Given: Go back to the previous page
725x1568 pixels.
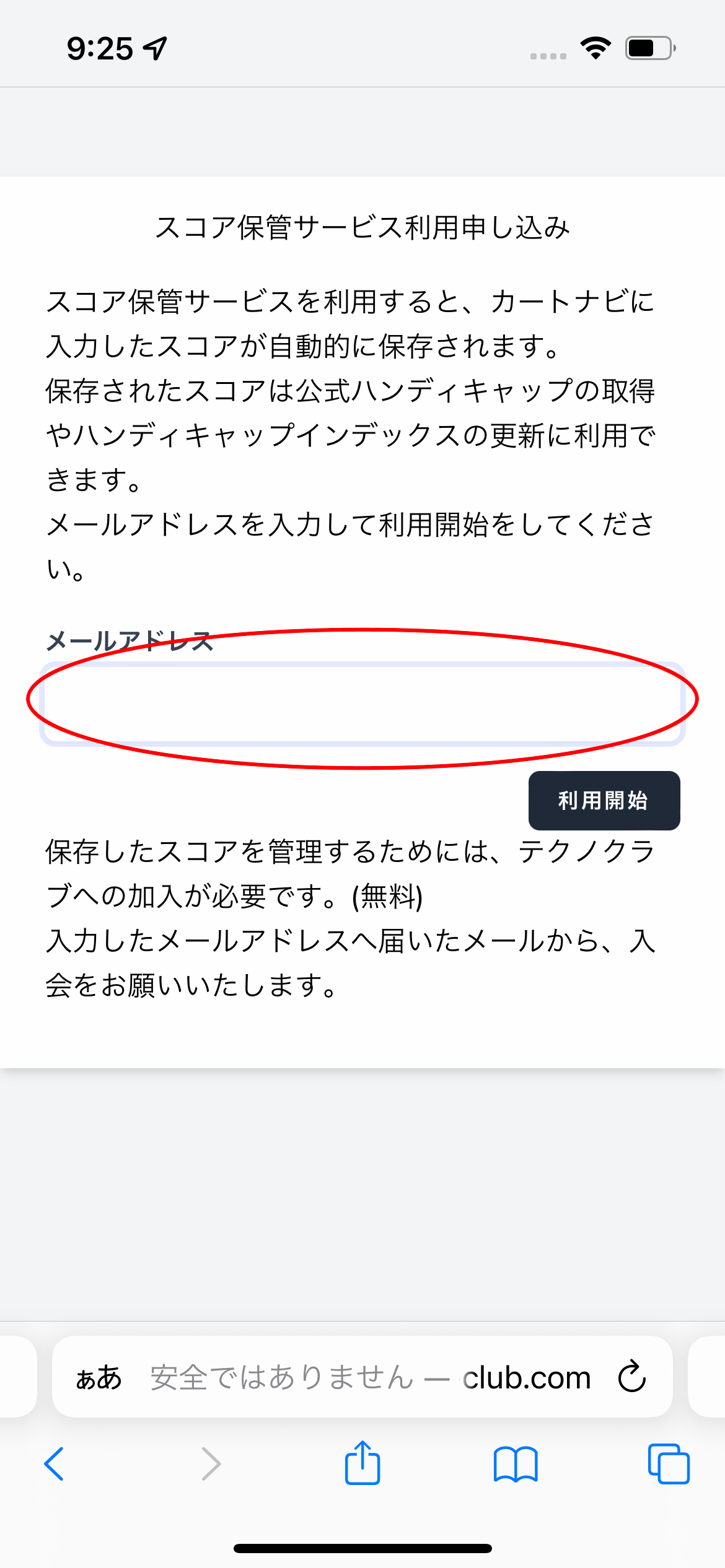Looking at the screenshot, I should [55, 1464].
